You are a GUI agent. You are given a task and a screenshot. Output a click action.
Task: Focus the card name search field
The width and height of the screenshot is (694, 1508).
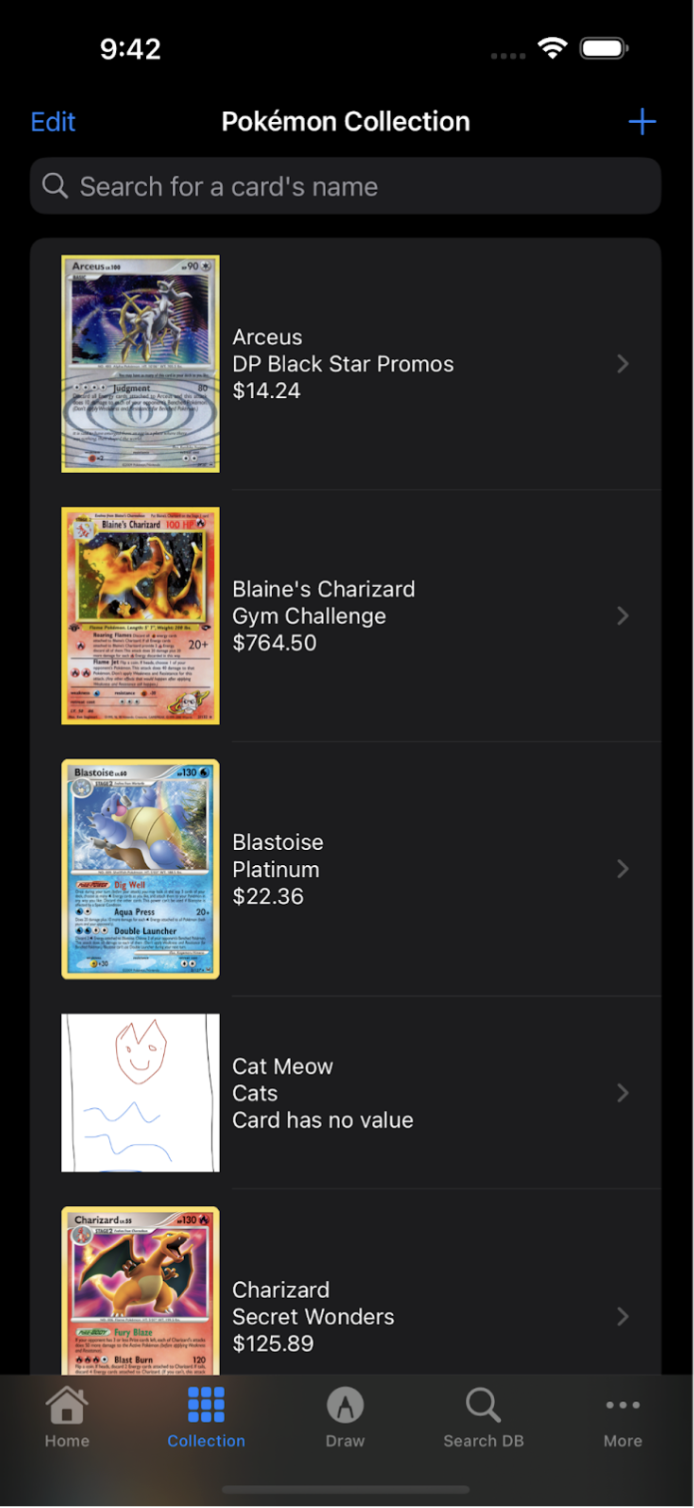(x=345, y=186)
